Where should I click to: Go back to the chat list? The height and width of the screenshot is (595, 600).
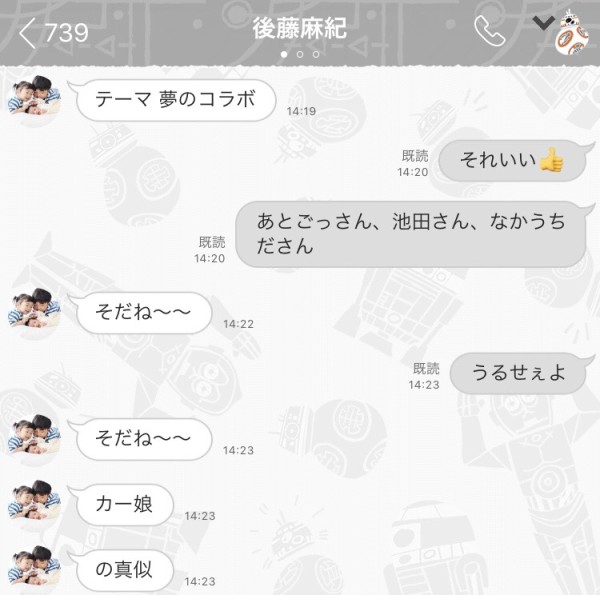coord(50,33)
